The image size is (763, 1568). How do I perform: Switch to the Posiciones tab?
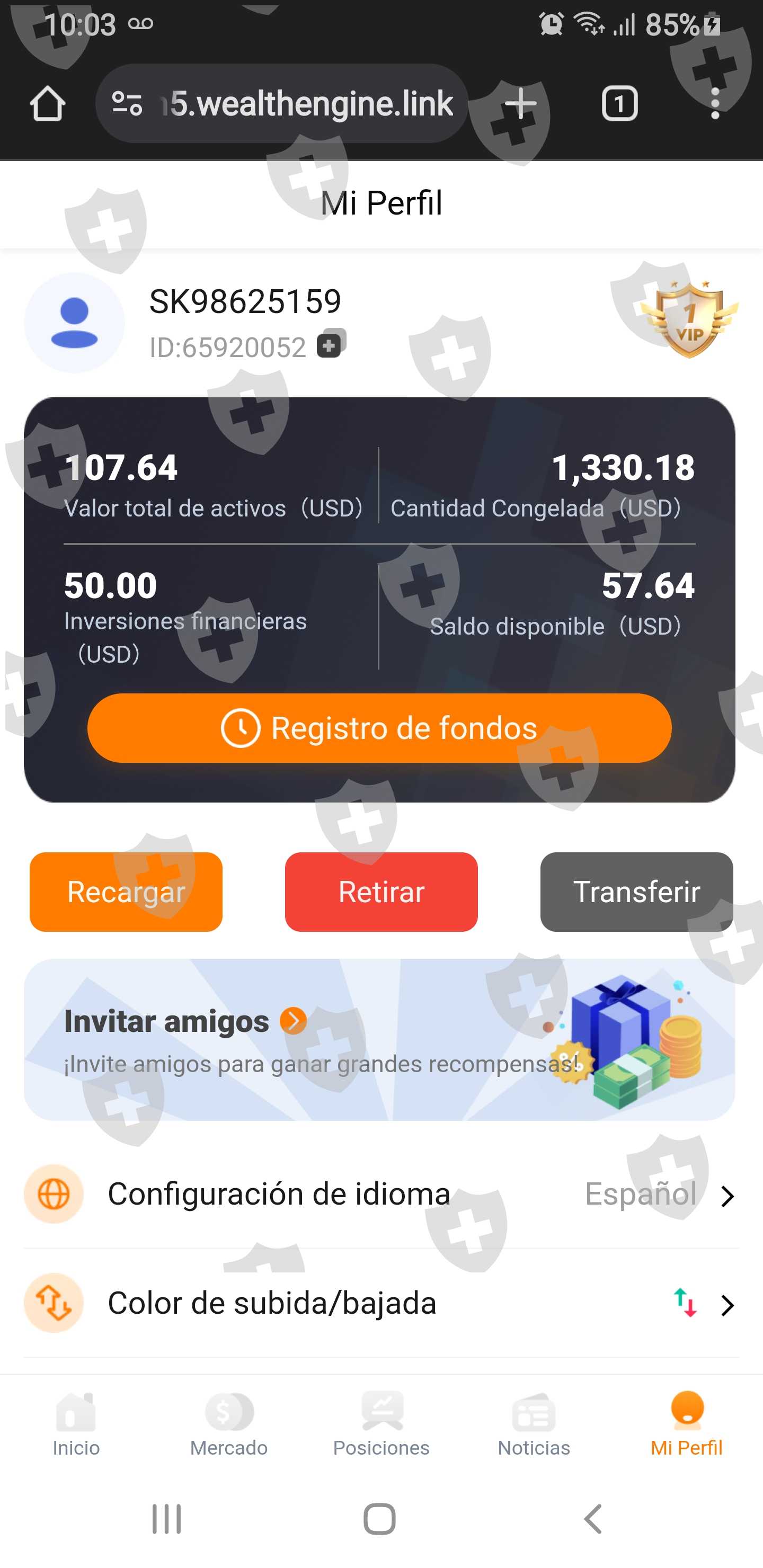[x=381, y=1423]
